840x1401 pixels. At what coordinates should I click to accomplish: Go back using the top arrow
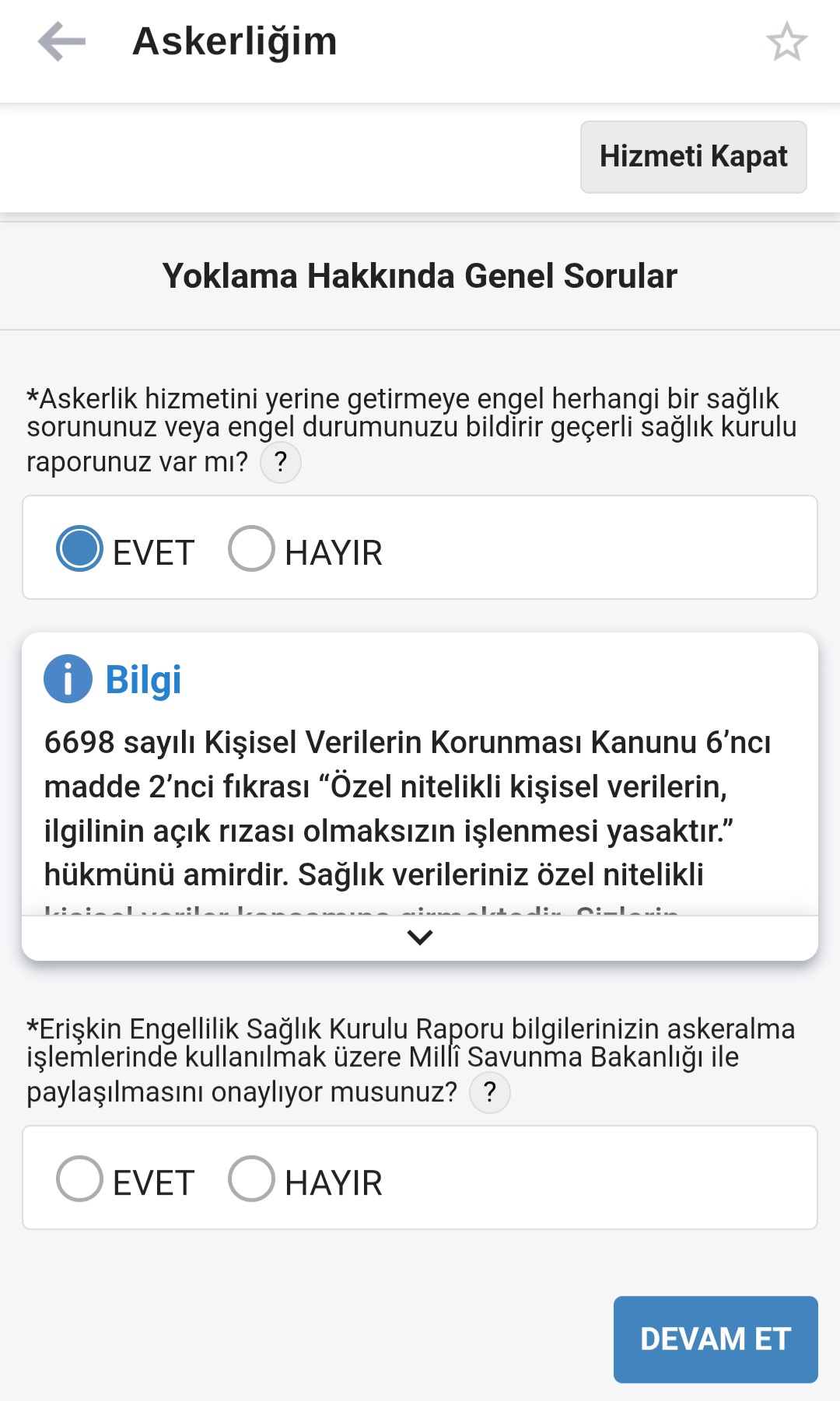61,42
